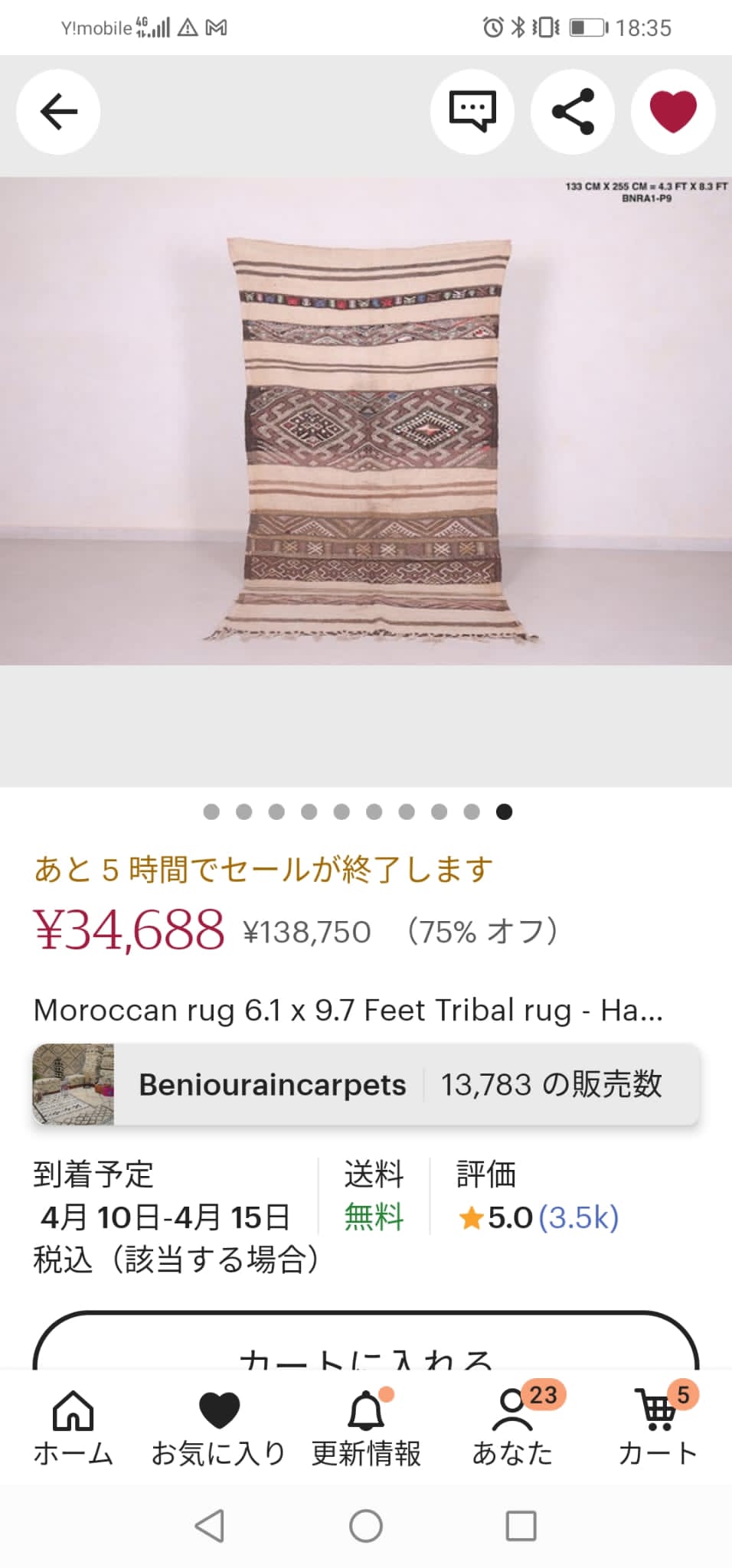Remove this rug from favorites
The width and height of the screenshot is (732, 1568).
point(673,112)
